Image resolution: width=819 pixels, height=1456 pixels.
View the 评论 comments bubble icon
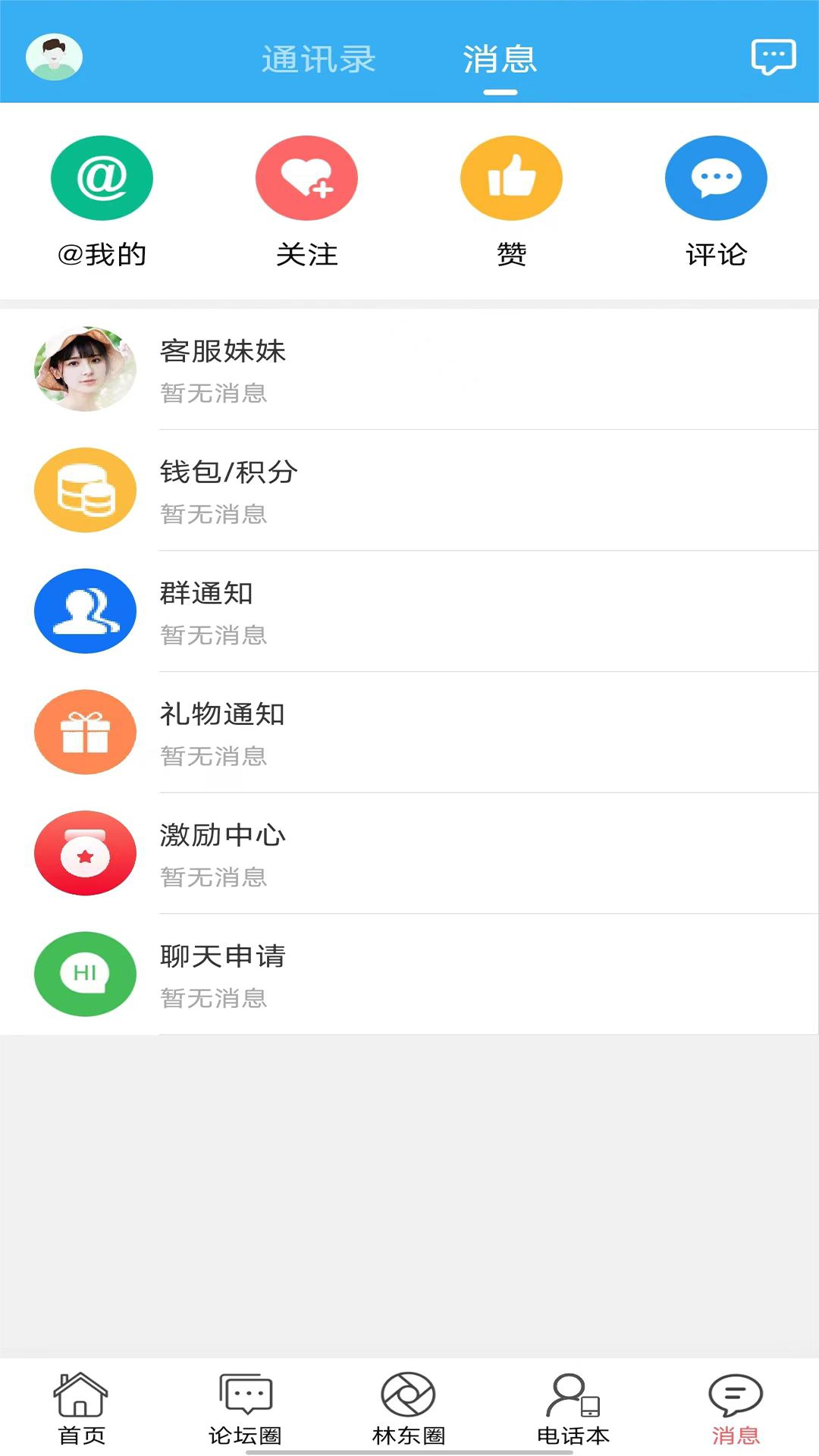point(716,177)
